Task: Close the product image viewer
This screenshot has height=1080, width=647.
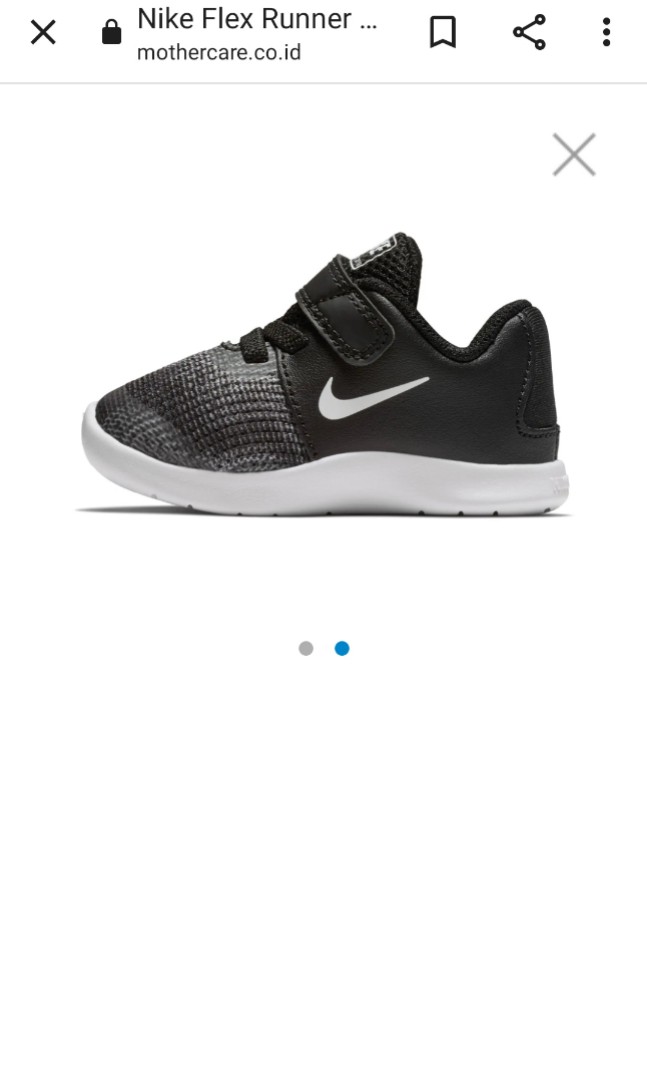Action: tap(574, 155)
